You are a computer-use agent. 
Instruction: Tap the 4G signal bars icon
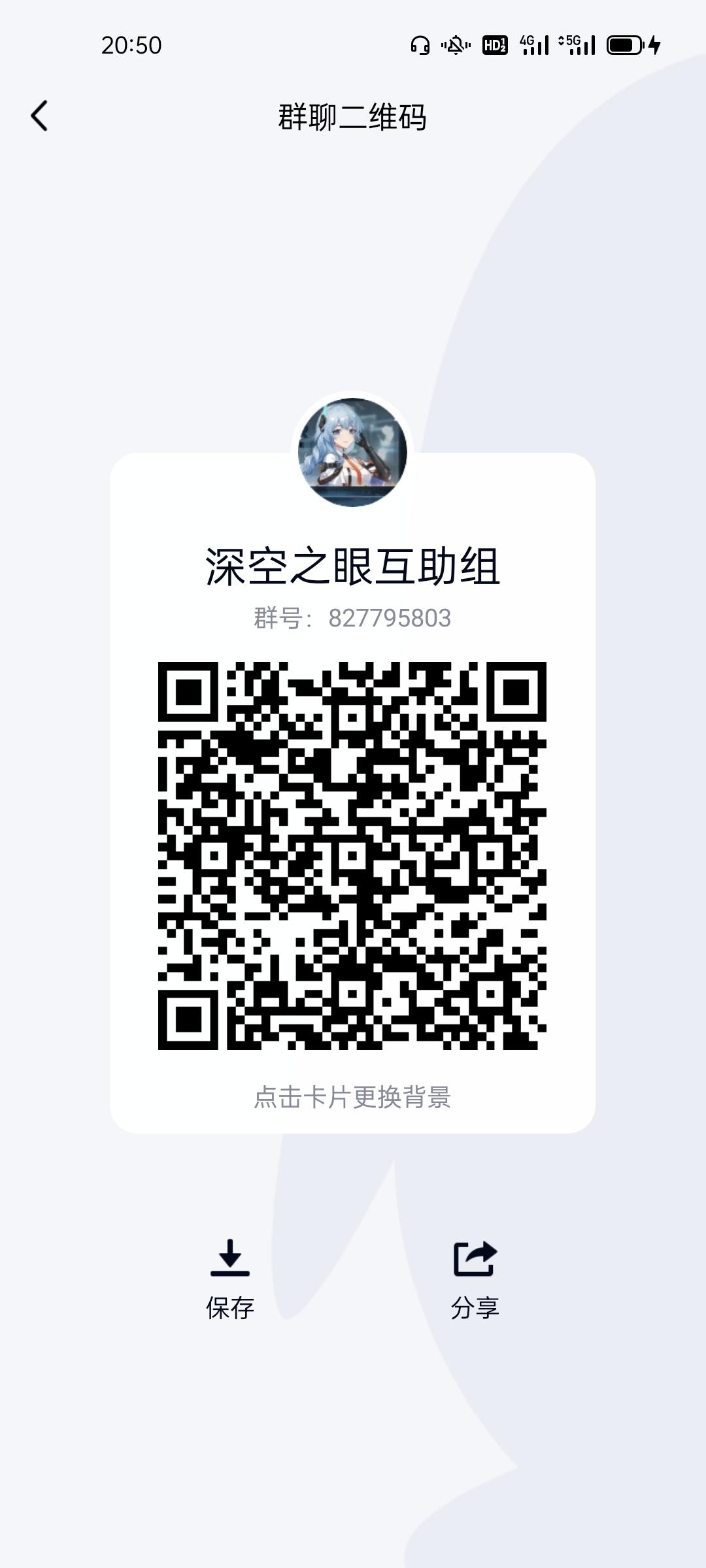click(533, 44)
